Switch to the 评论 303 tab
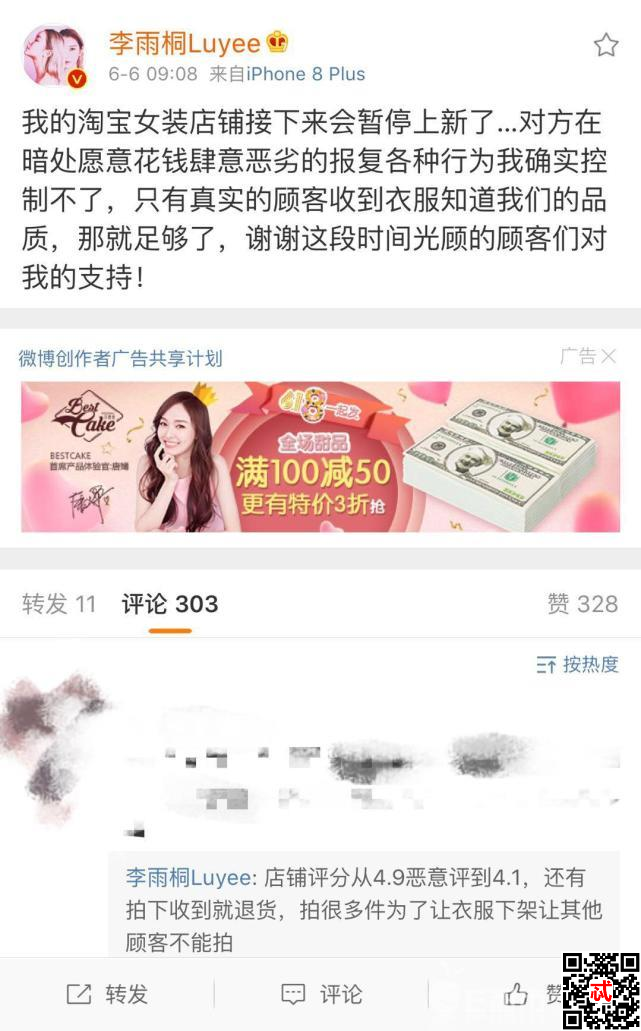This screenshot has width=641, height=1031. (x=170, y=604)
